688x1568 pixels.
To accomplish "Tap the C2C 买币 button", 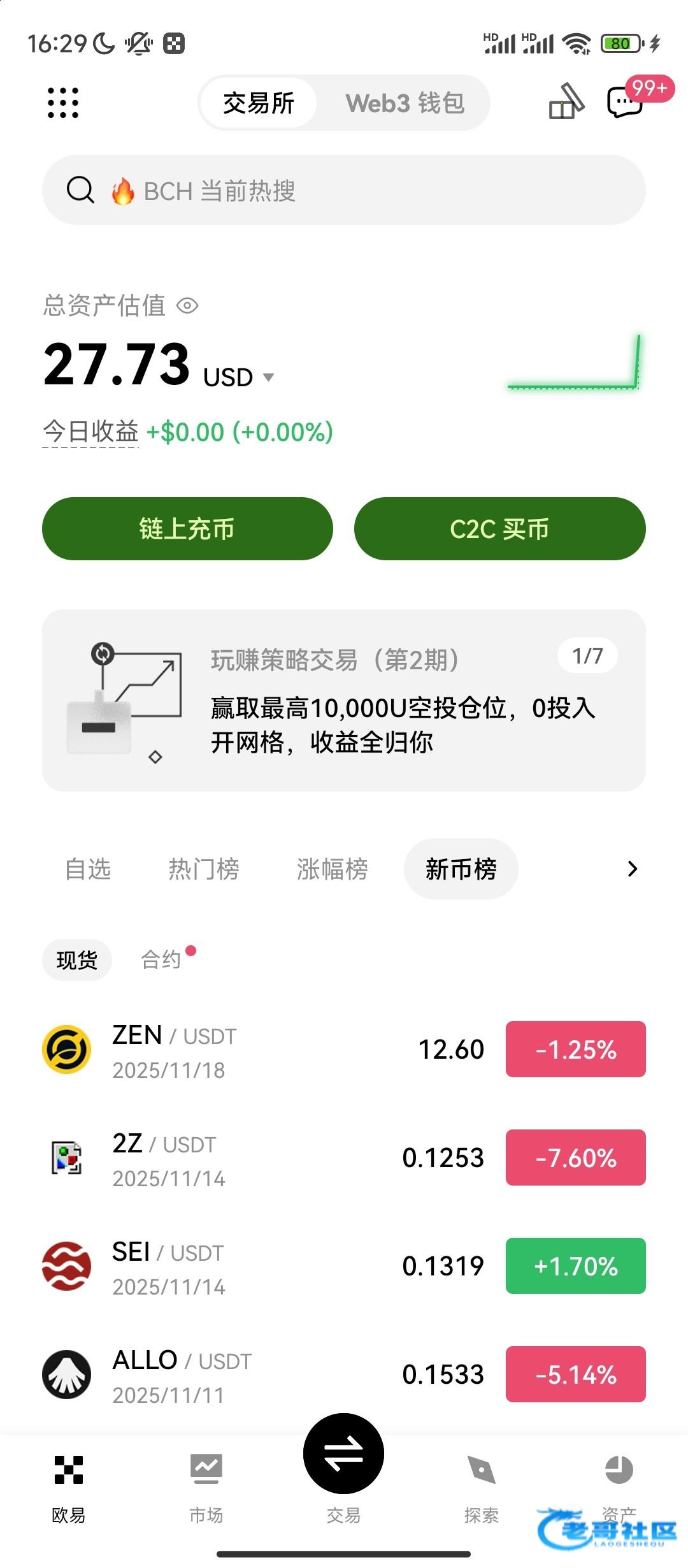I will point(499,529).
